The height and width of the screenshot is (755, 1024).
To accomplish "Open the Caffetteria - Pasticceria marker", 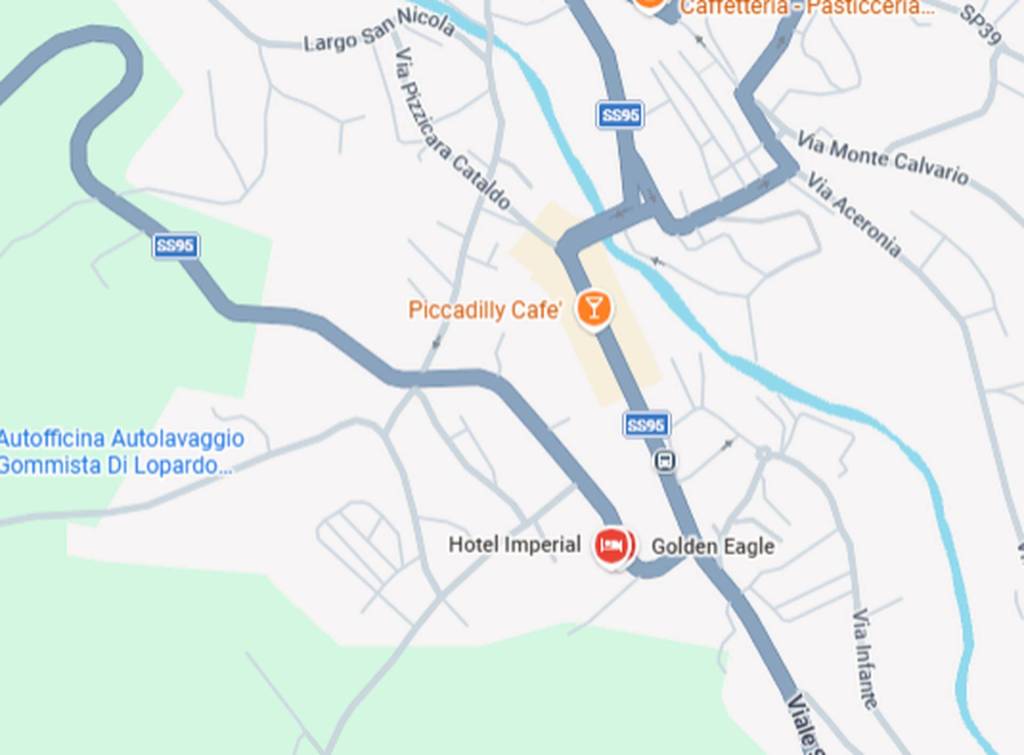I will tap(650, 3).
